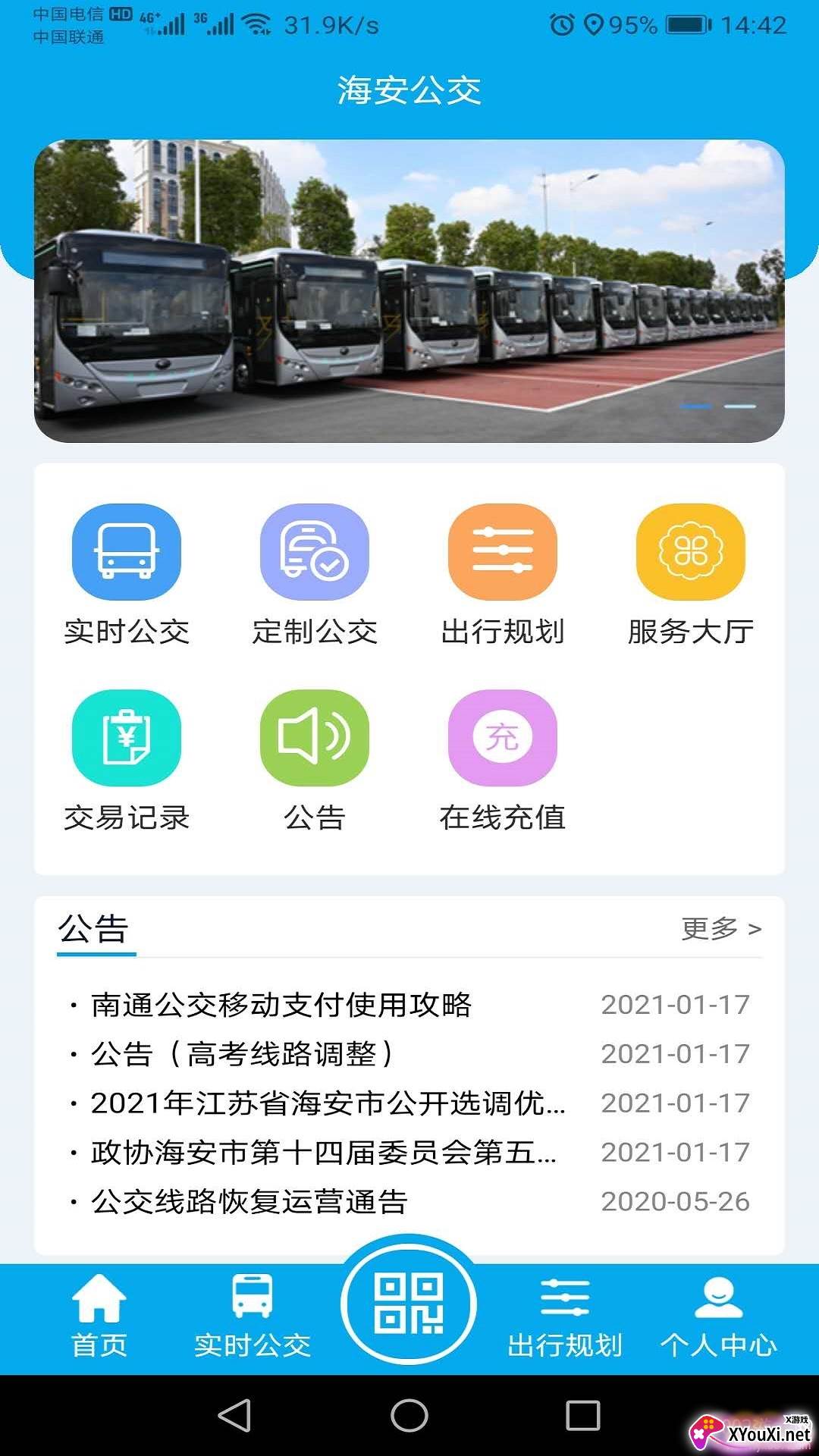Switch to 实时公交 bottom tab
819x1456 pixels.
pyautogui.click(x=253, y=1318)
